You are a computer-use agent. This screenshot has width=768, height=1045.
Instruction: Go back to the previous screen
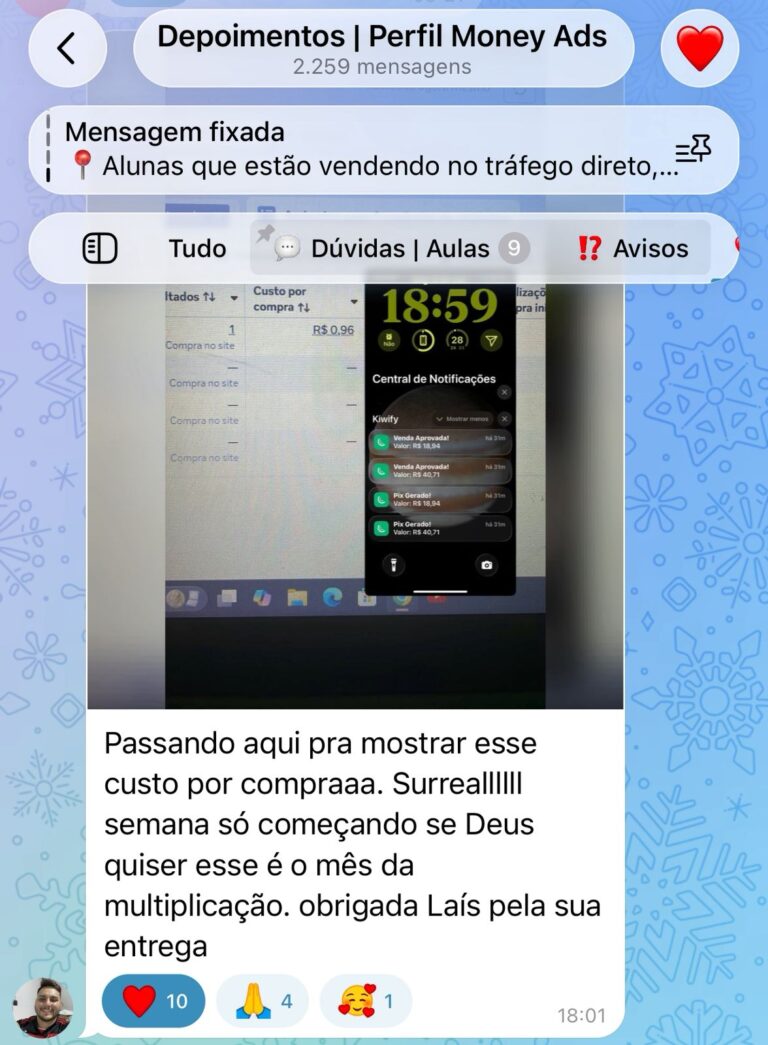pos(67,48)
